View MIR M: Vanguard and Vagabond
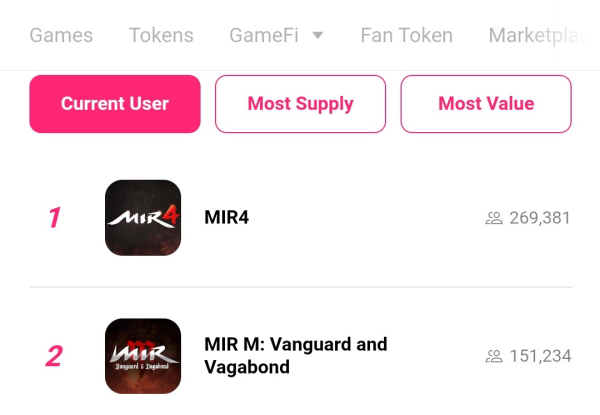 coord(295,355)
